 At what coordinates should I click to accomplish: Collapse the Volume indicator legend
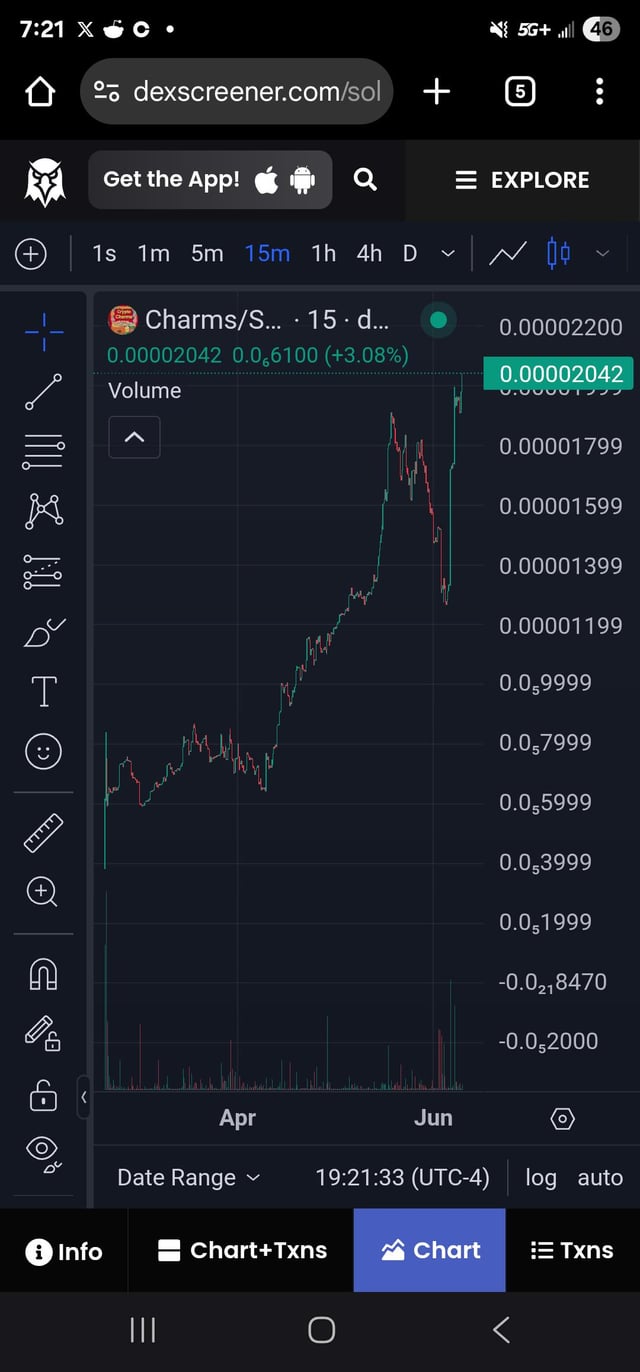[134, 437]
